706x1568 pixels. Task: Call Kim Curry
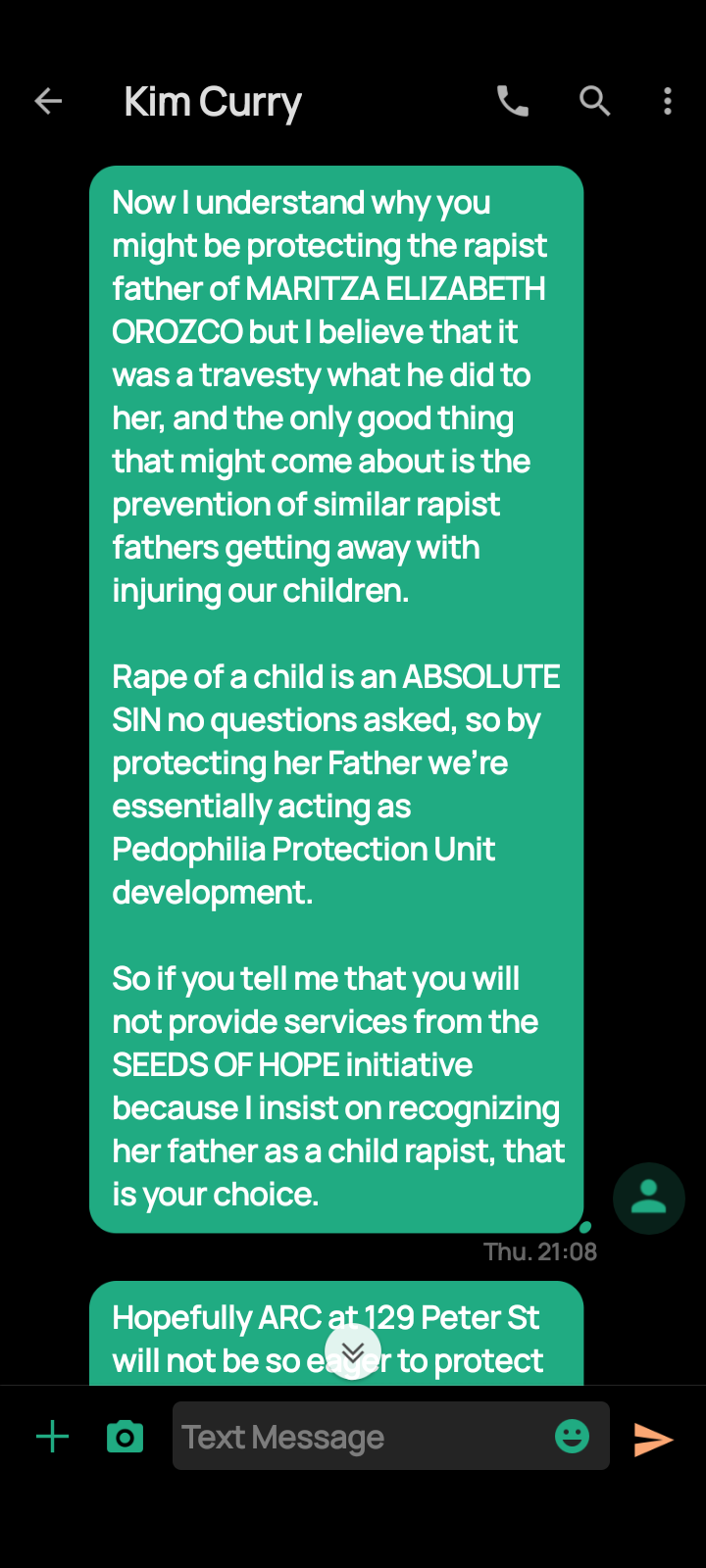coord(513,101)
